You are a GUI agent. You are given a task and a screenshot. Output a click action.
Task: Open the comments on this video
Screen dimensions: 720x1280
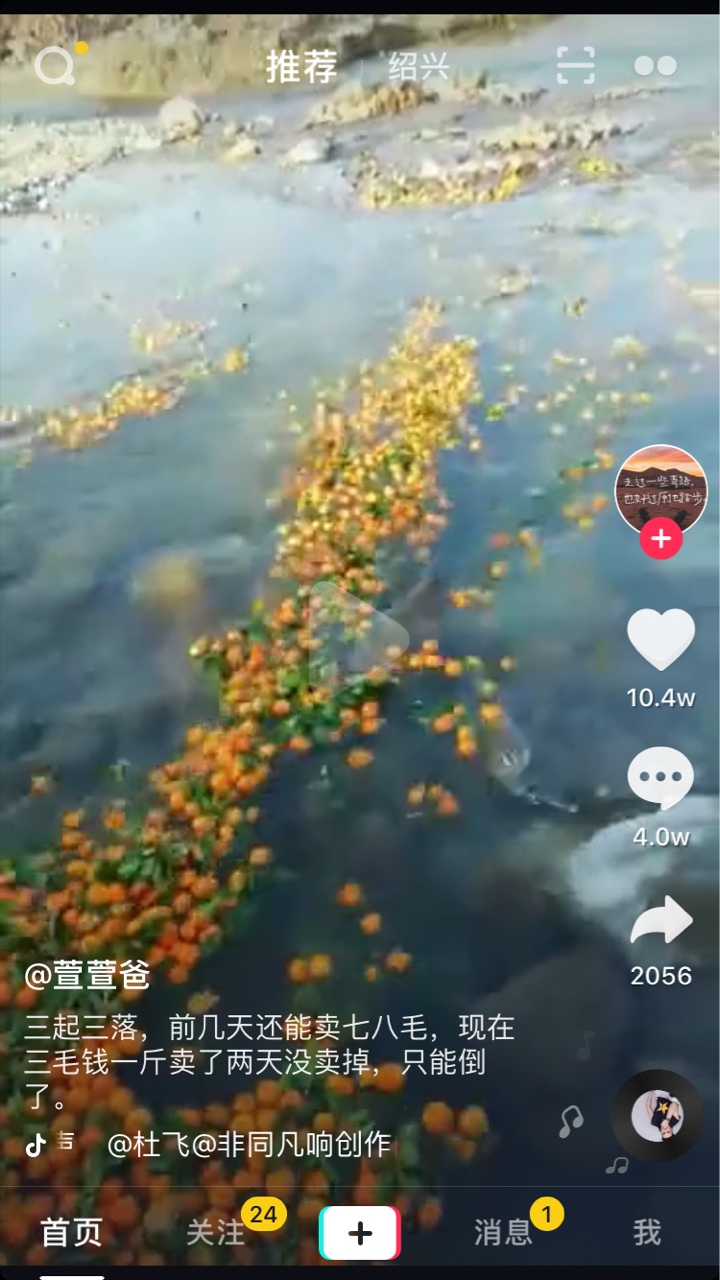(x=661, y=778)
